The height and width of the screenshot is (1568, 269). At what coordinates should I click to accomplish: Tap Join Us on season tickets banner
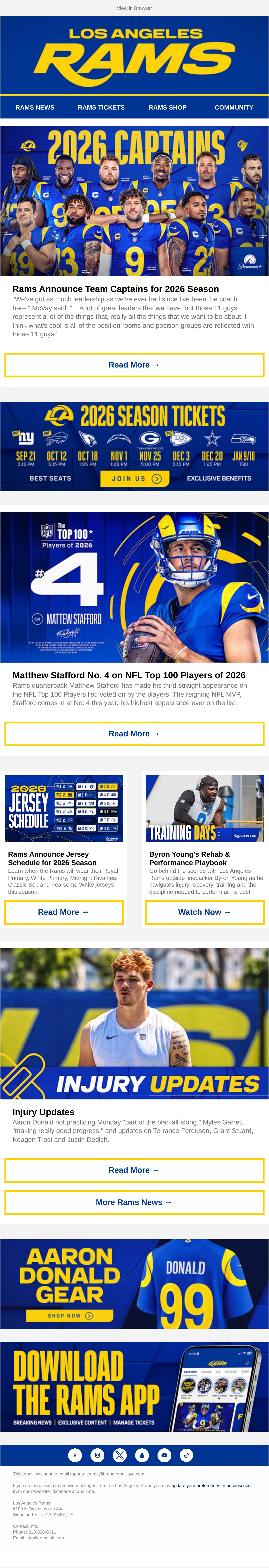point(134,478)
